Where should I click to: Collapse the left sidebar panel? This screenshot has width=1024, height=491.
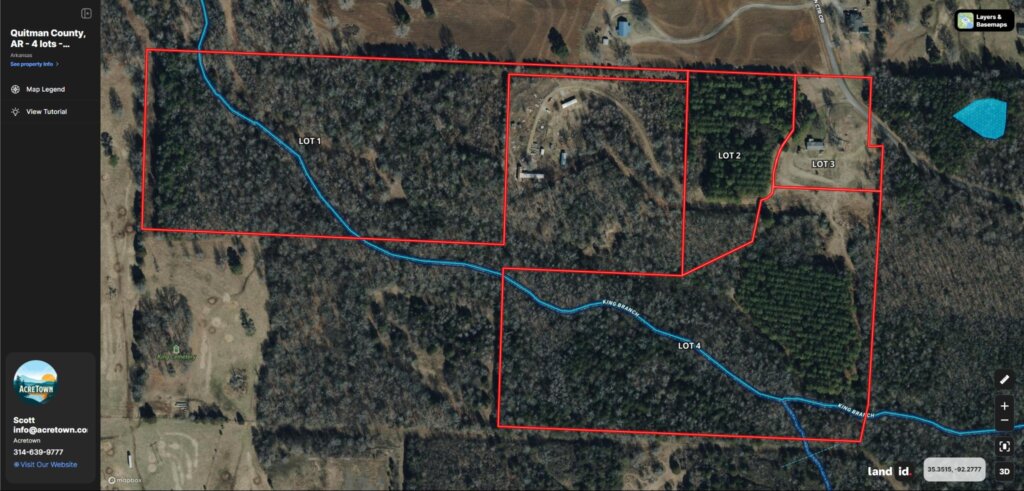click(87, 14)
